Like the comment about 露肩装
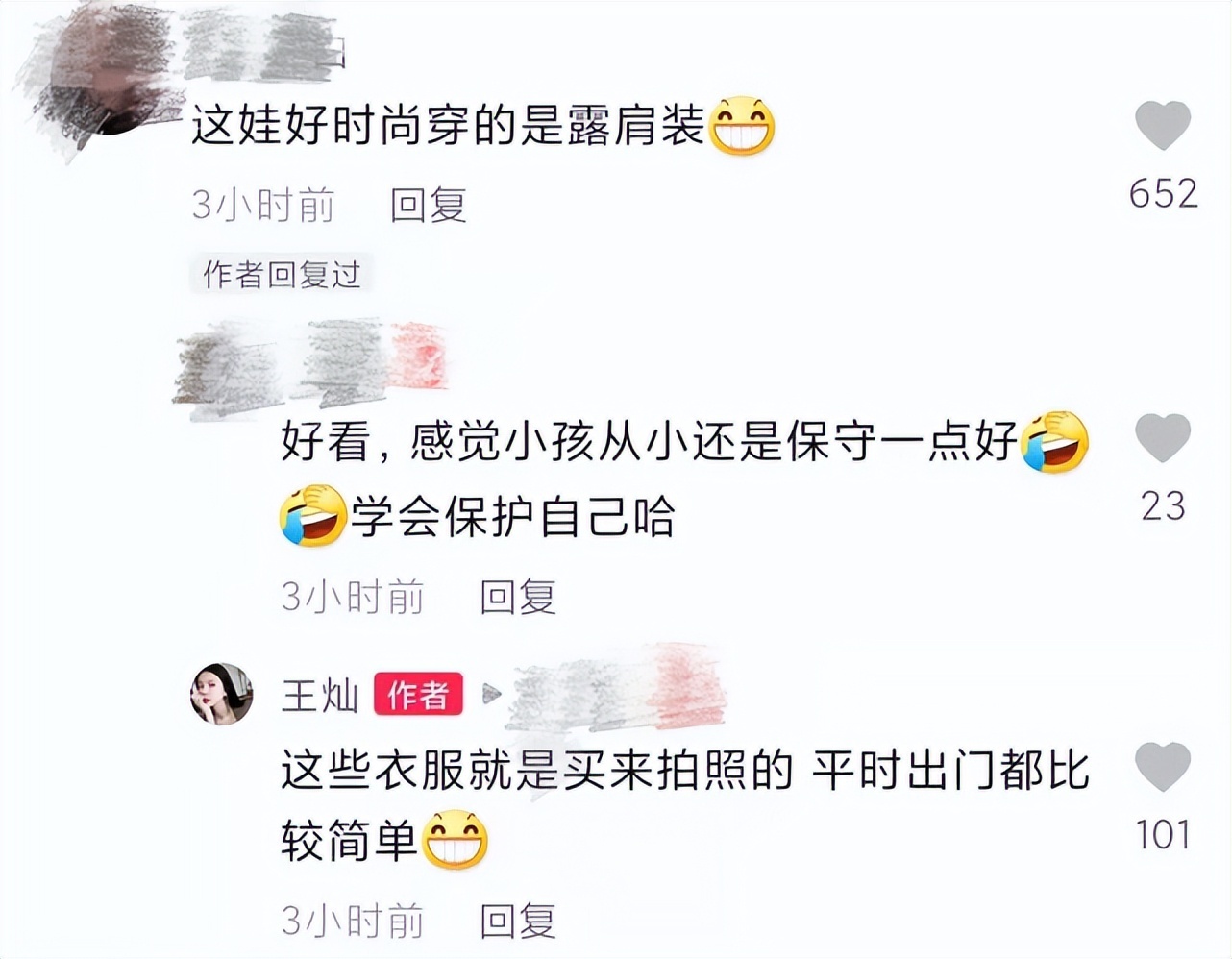1232x959 pixels. pos(1163,126)
